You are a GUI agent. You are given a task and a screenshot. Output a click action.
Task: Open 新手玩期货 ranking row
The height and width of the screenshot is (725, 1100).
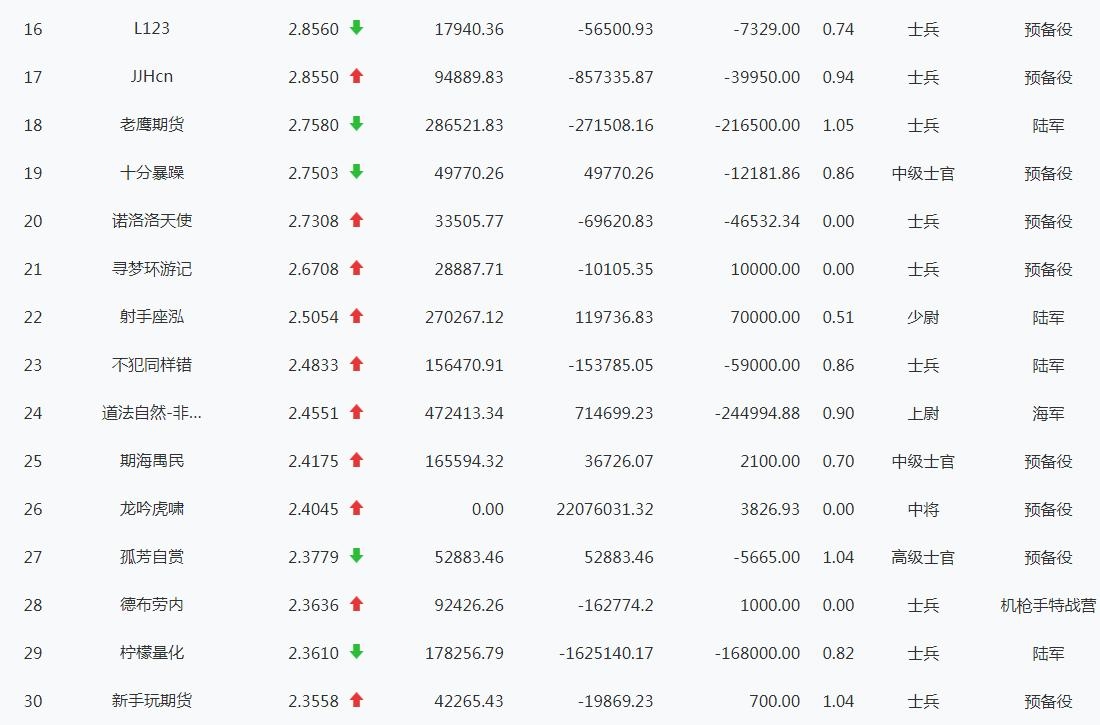click(x=152, y=701)
